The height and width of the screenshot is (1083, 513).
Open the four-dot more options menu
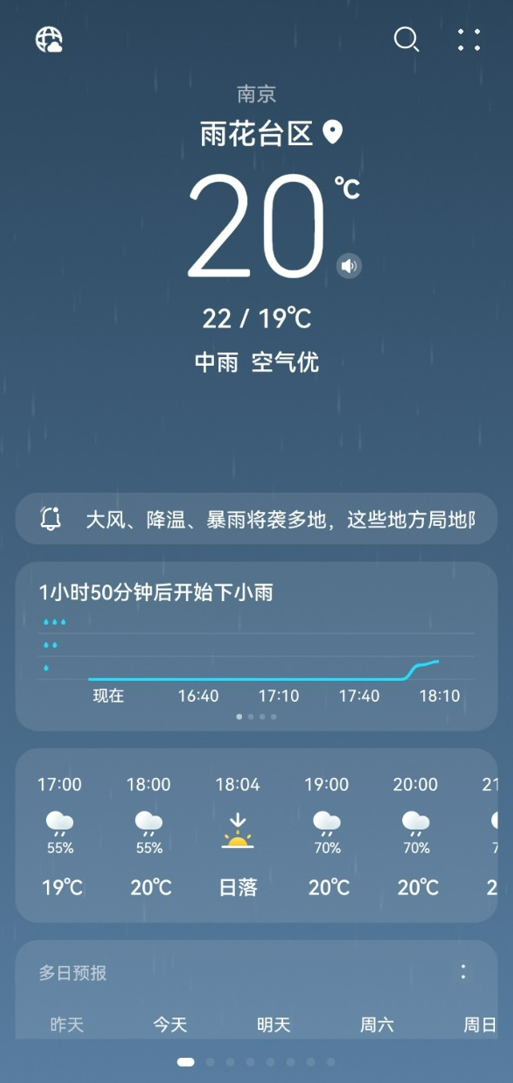tap(469, 39)
